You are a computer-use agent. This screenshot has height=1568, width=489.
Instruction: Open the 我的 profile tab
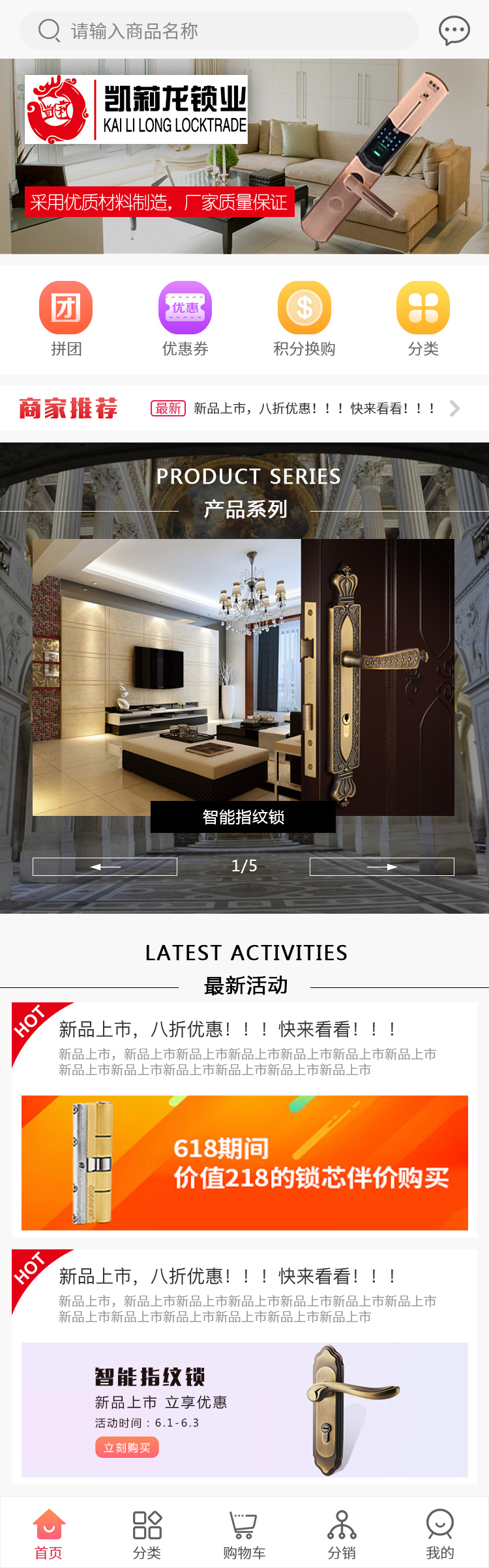click(x=440, y=1533)
